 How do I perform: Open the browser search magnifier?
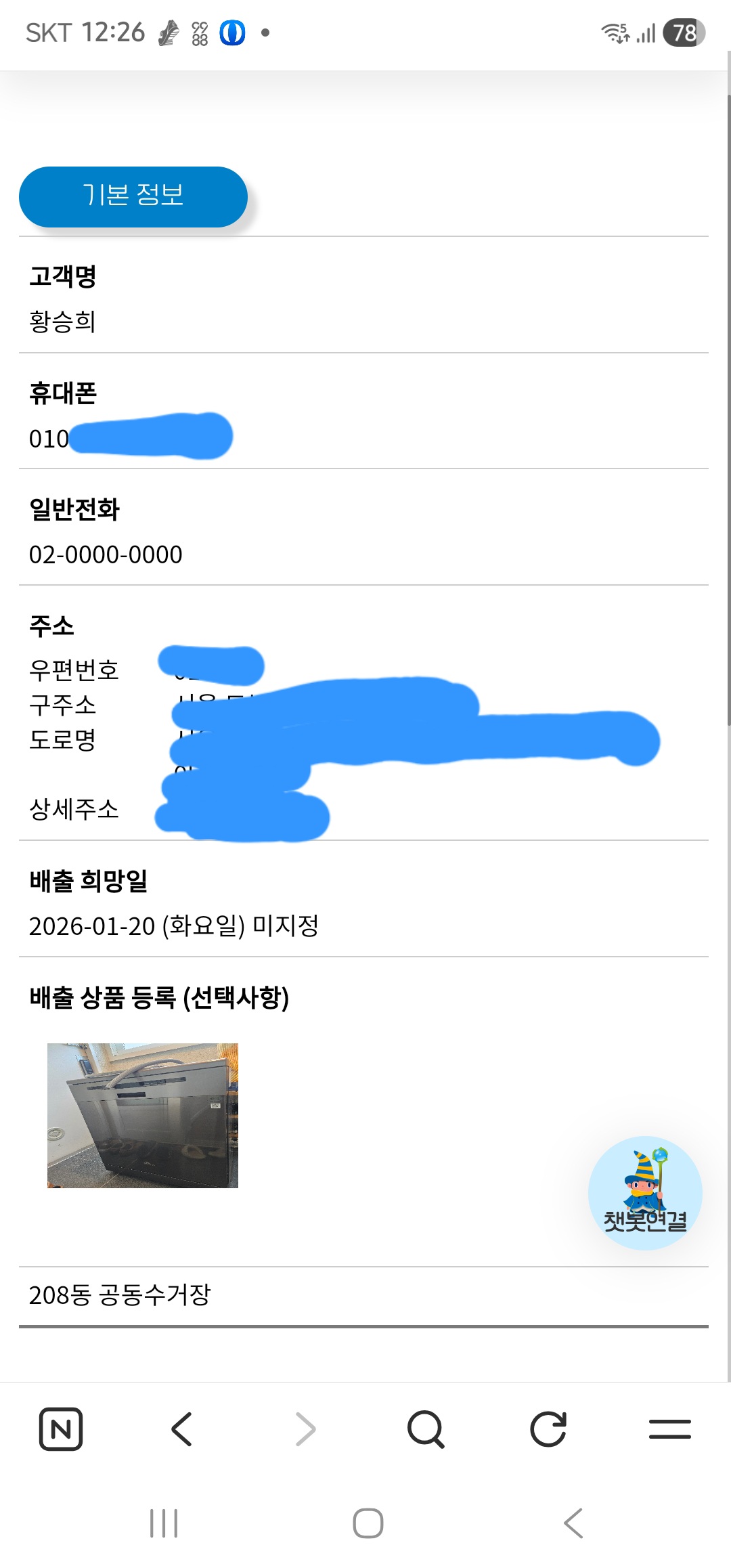point(426,1429)
